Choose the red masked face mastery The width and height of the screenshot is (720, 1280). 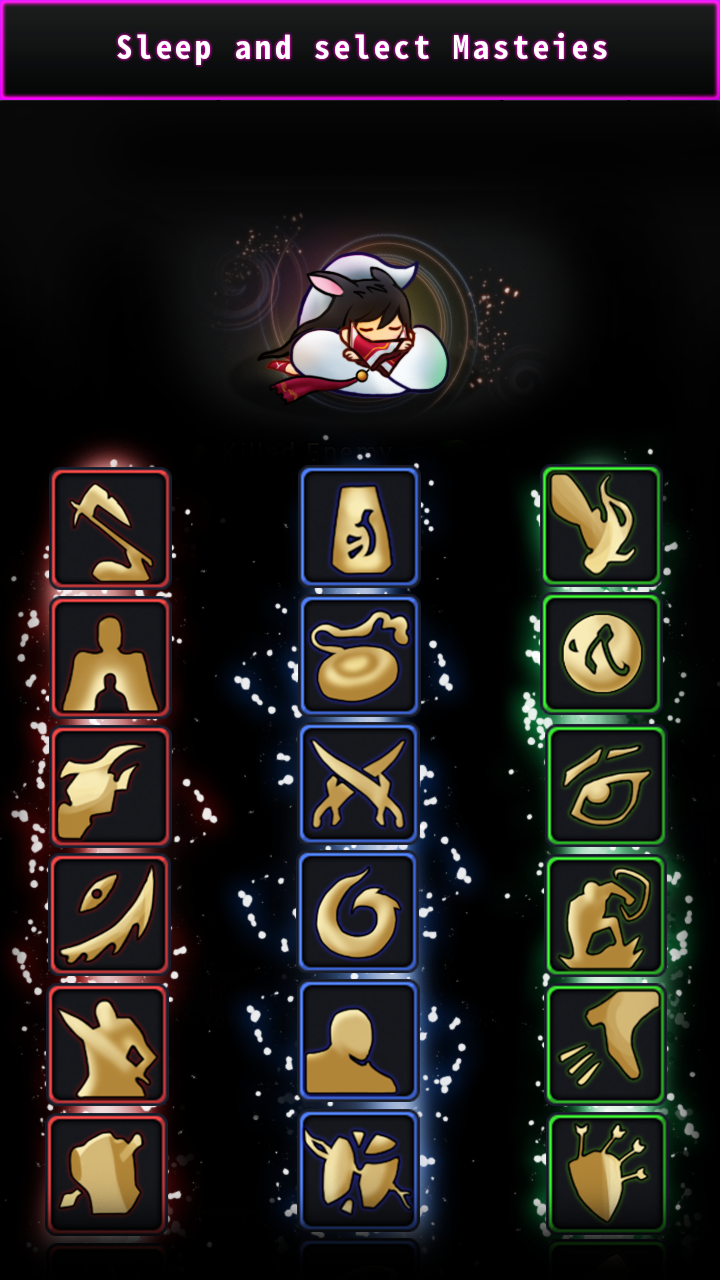click(x=107, y=1044)
